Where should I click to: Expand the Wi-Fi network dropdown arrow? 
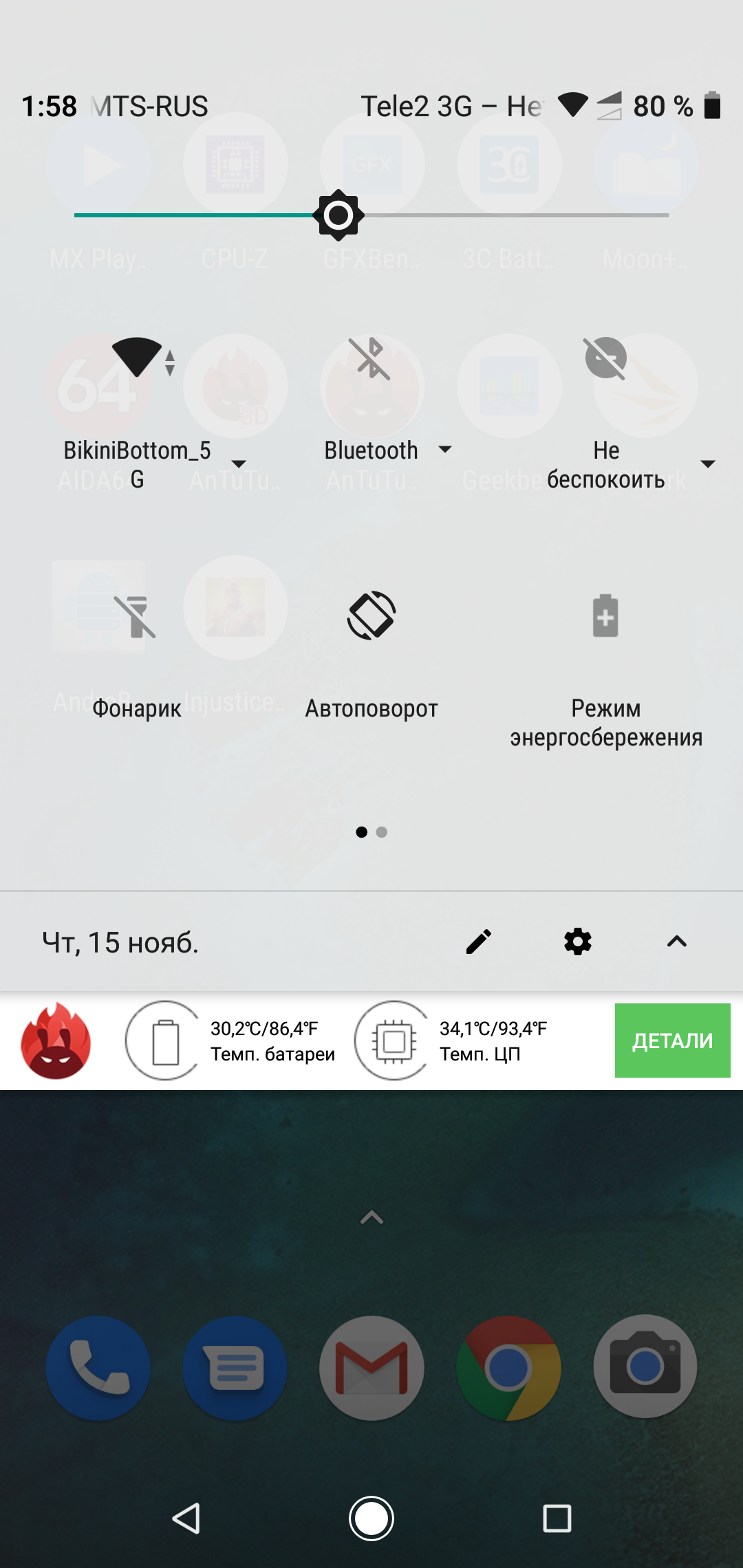coord(239,464)
